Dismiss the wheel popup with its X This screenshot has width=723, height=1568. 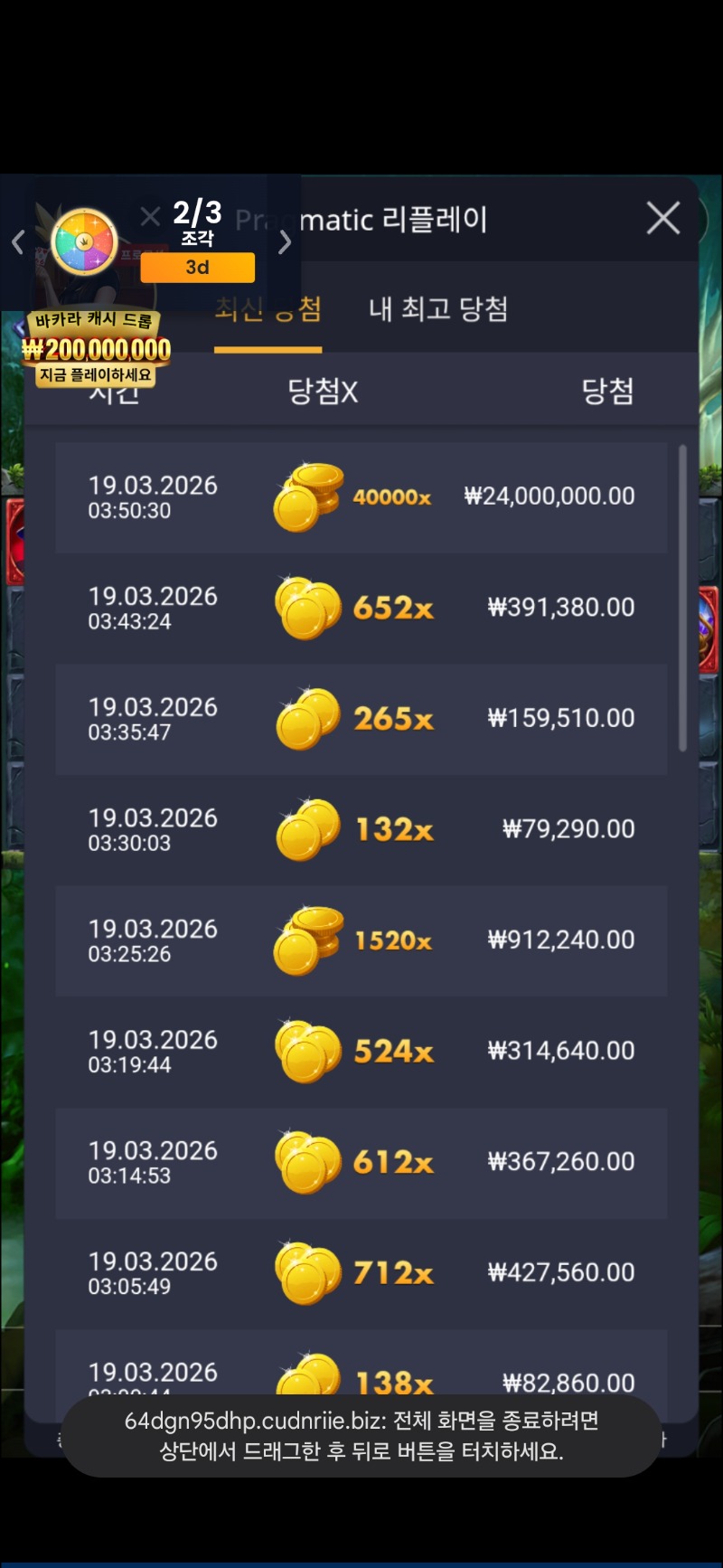[149, 215]
